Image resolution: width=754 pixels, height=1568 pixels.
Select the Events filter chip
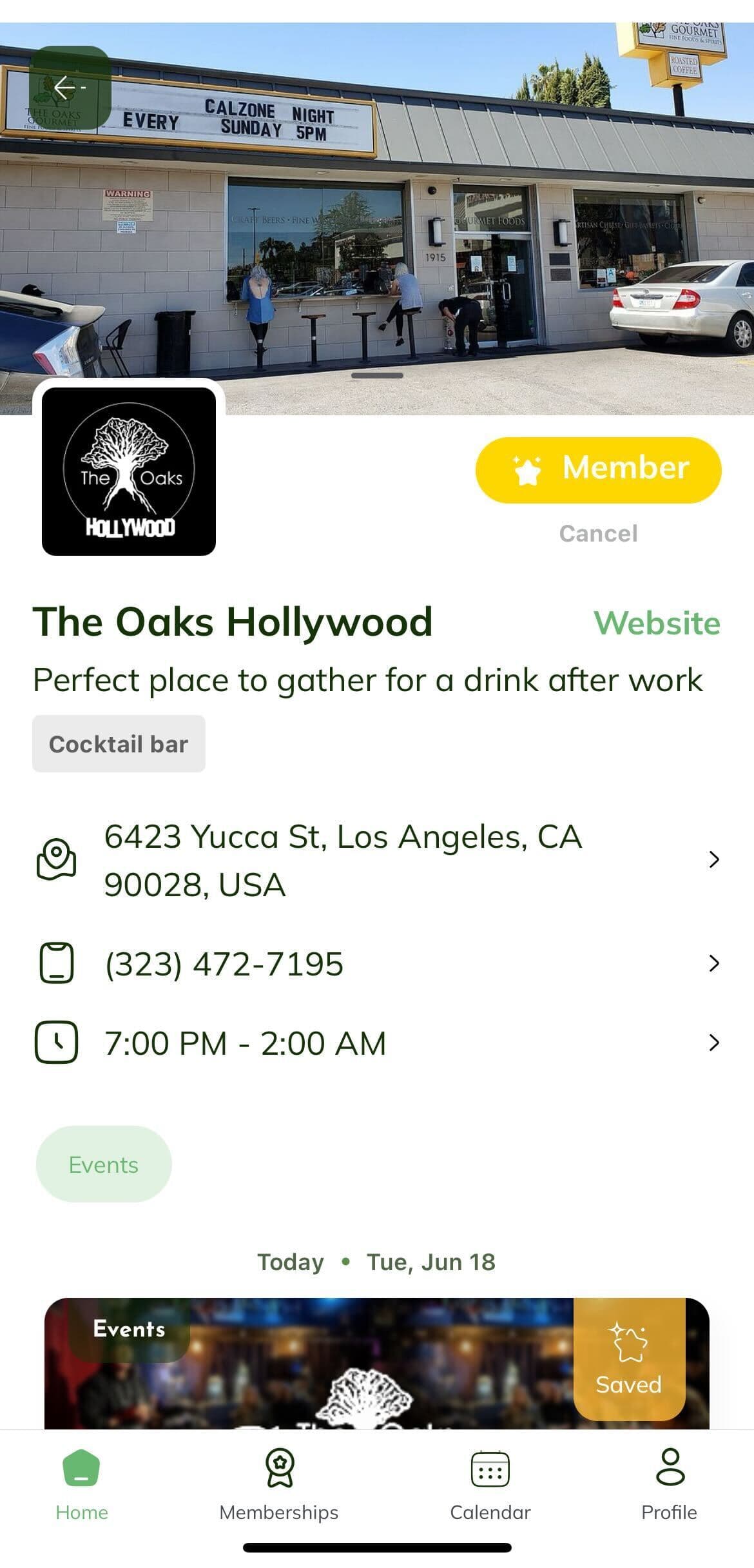coord(104,1165)
